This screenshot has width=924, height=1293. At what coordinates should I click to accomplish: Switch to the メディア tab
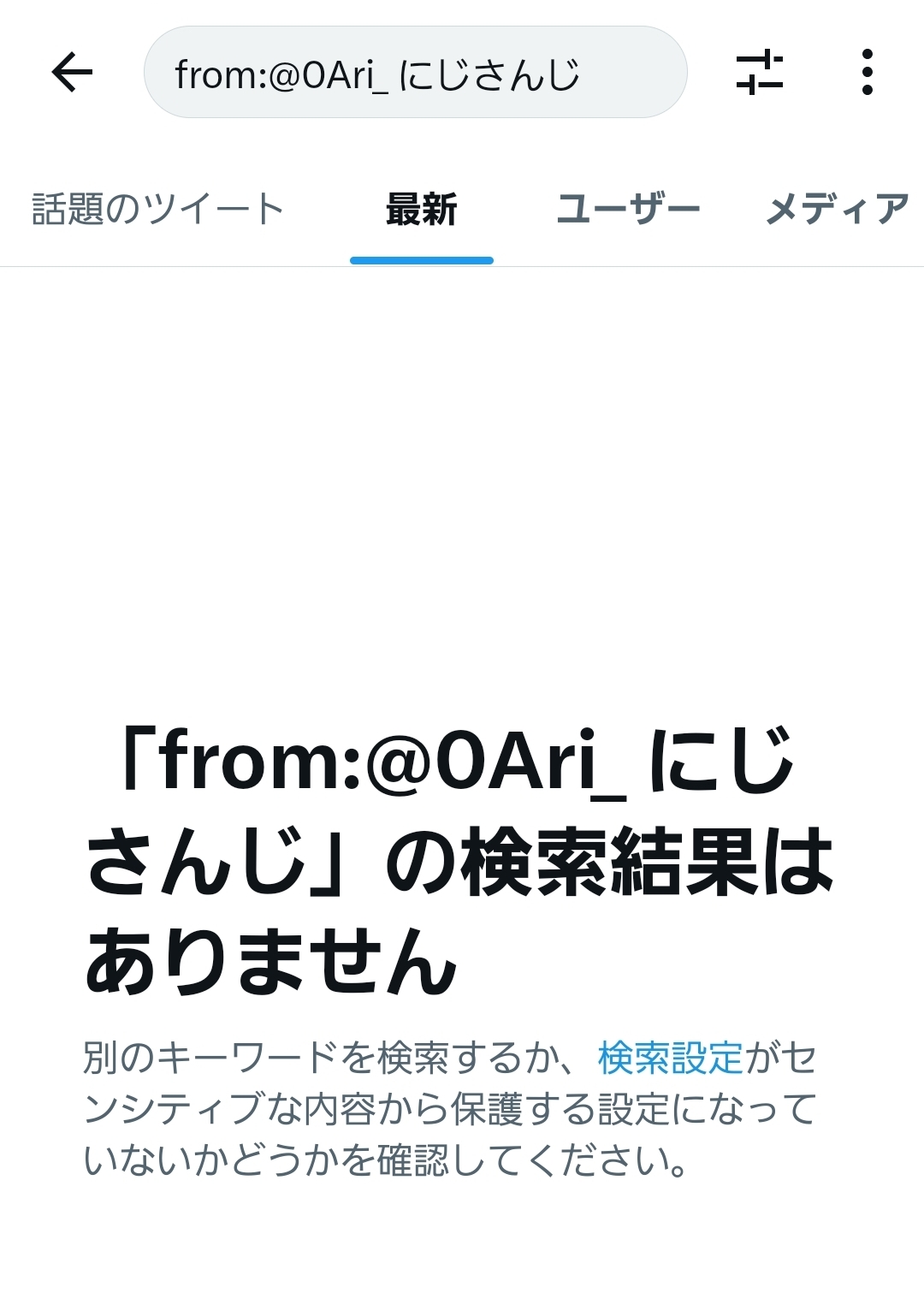point(837,210)
